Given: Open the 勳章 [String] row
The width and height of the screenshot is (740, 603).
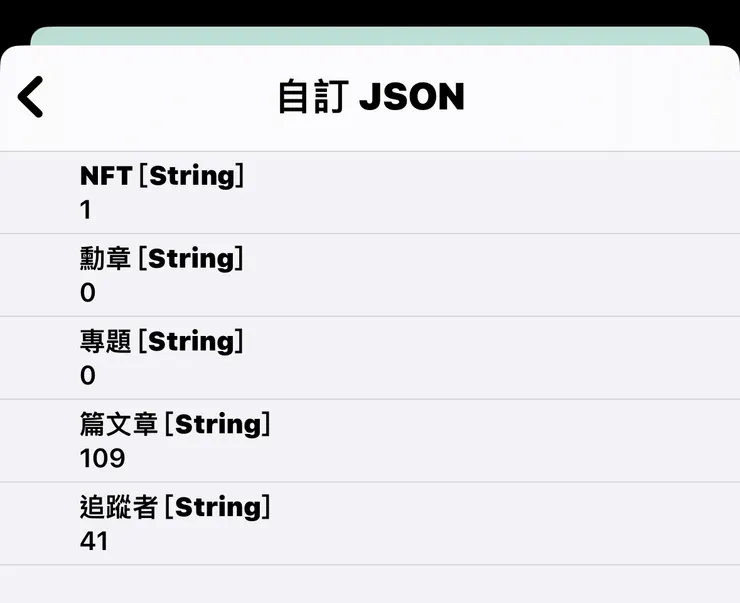Looking at the screenshot, I should pyautogui.click(x=370, y=275).
